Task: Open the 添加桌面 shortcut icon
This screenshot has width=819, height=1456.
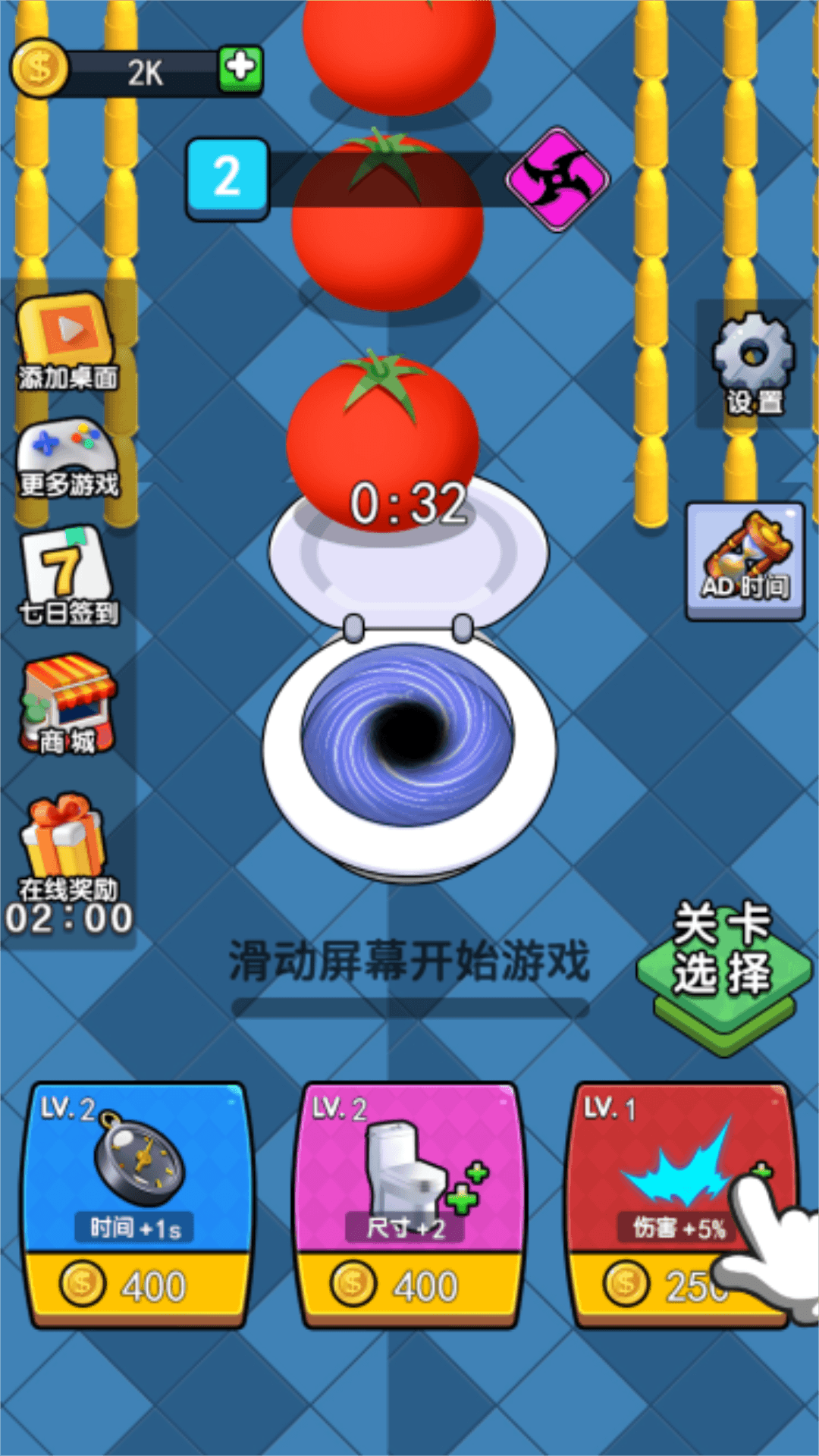Action: point(67,337)
